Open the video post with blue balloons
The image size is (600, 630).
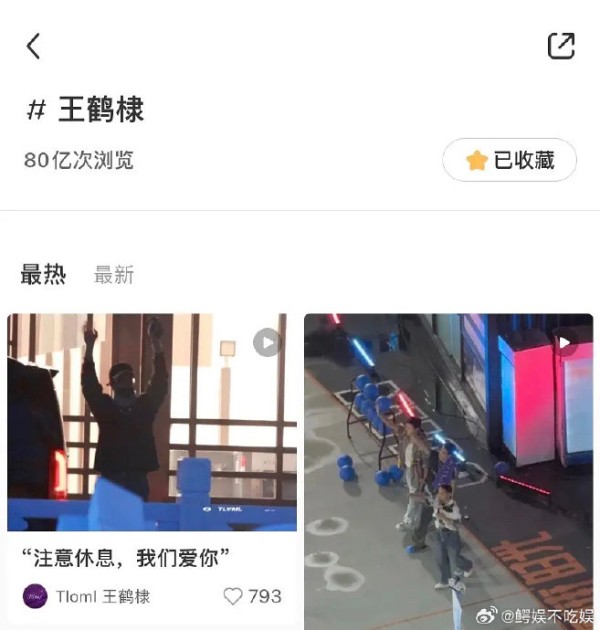pos(448,460)
